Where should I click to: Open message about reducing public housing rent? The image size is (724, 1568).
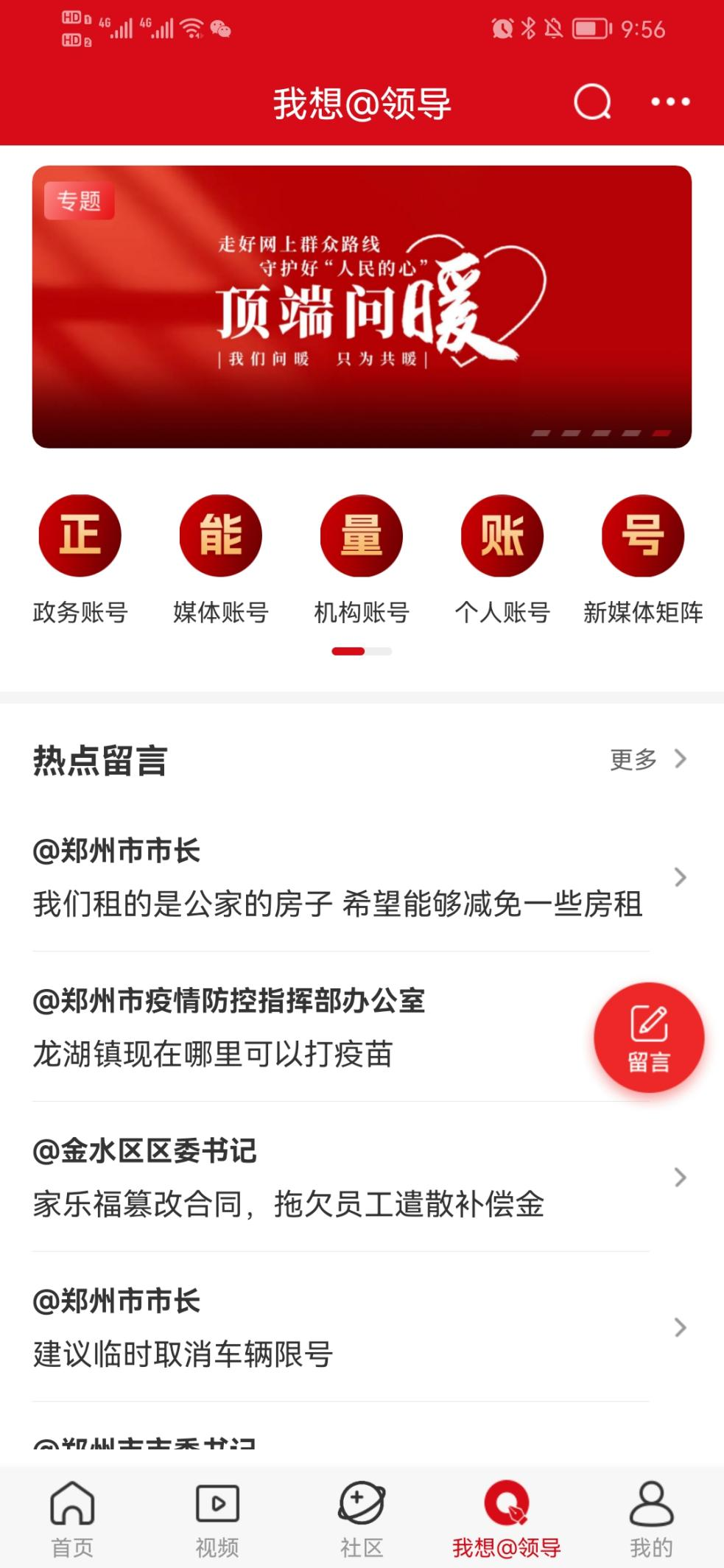(x=339, y=878)
